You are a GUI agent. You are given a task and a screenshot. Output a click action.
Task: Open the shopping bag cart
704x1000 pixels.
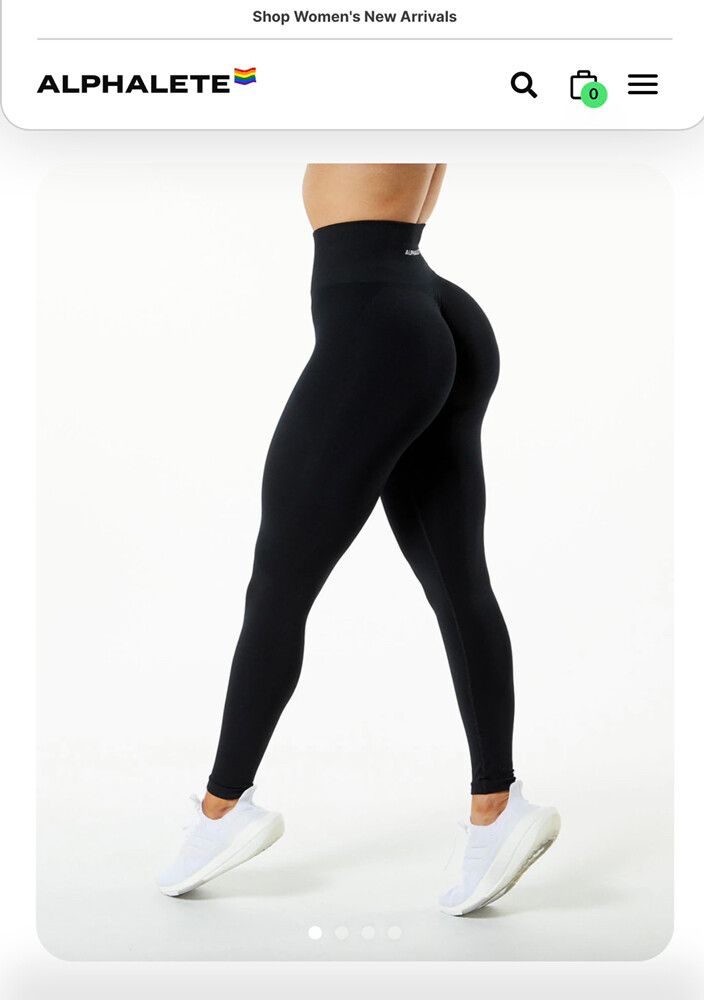tap(585, 86)
